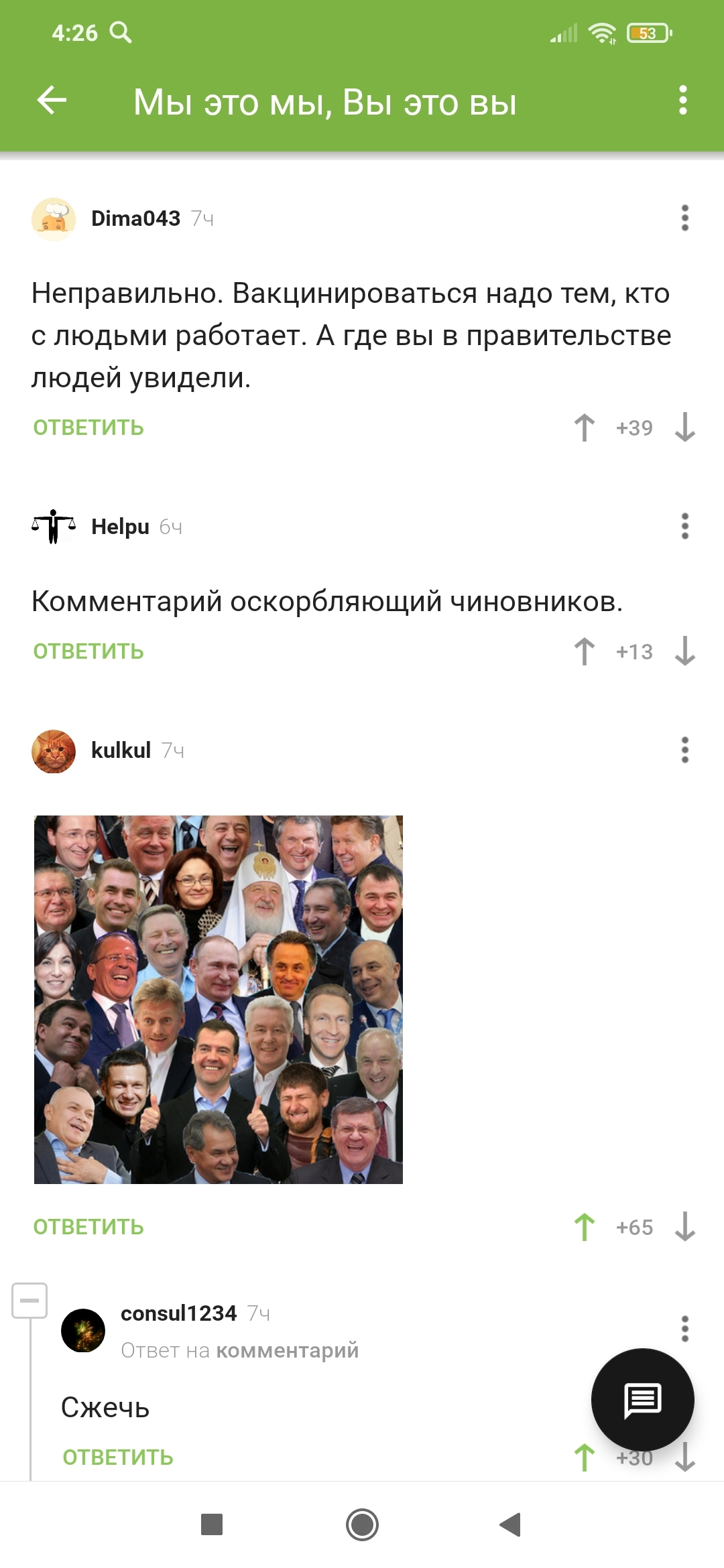Reply to Helpu's comment
Image resolution: width=724 pixels, height=1568 pixels.
(88, 651)
